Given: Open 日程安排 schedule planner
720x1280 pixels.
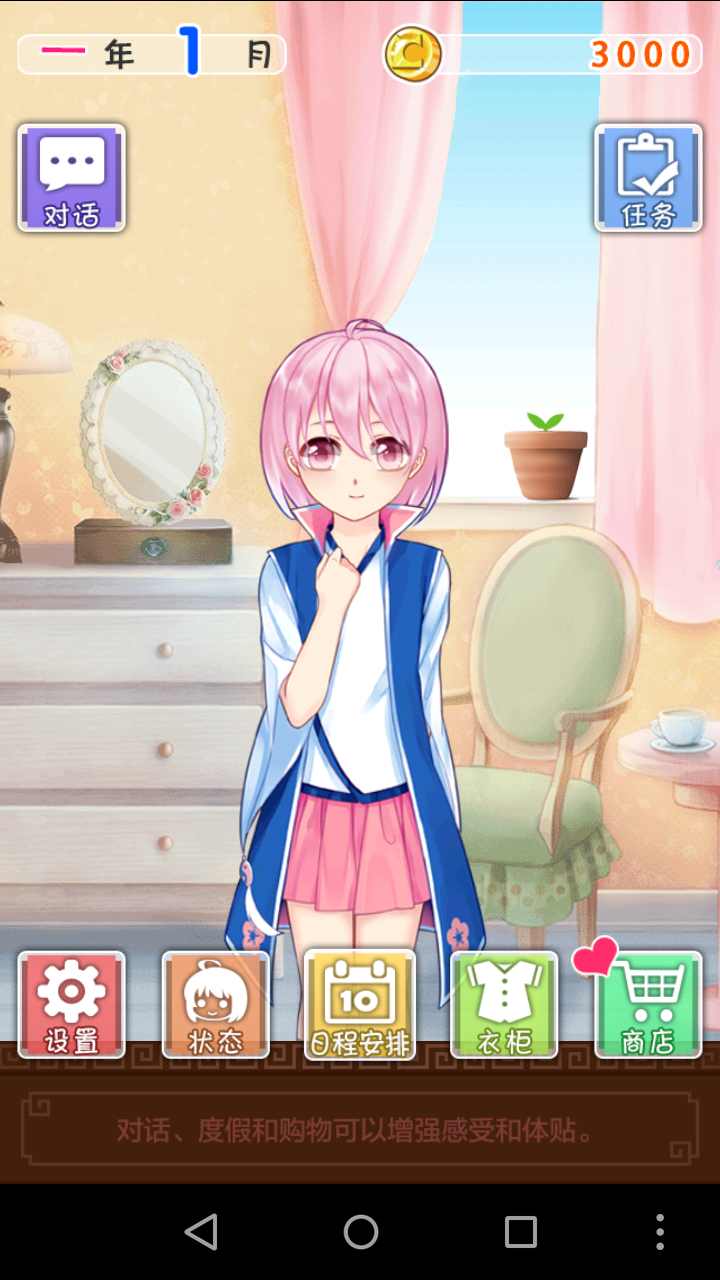Looking at the screenshot, I should click(x=360, y=1005).
